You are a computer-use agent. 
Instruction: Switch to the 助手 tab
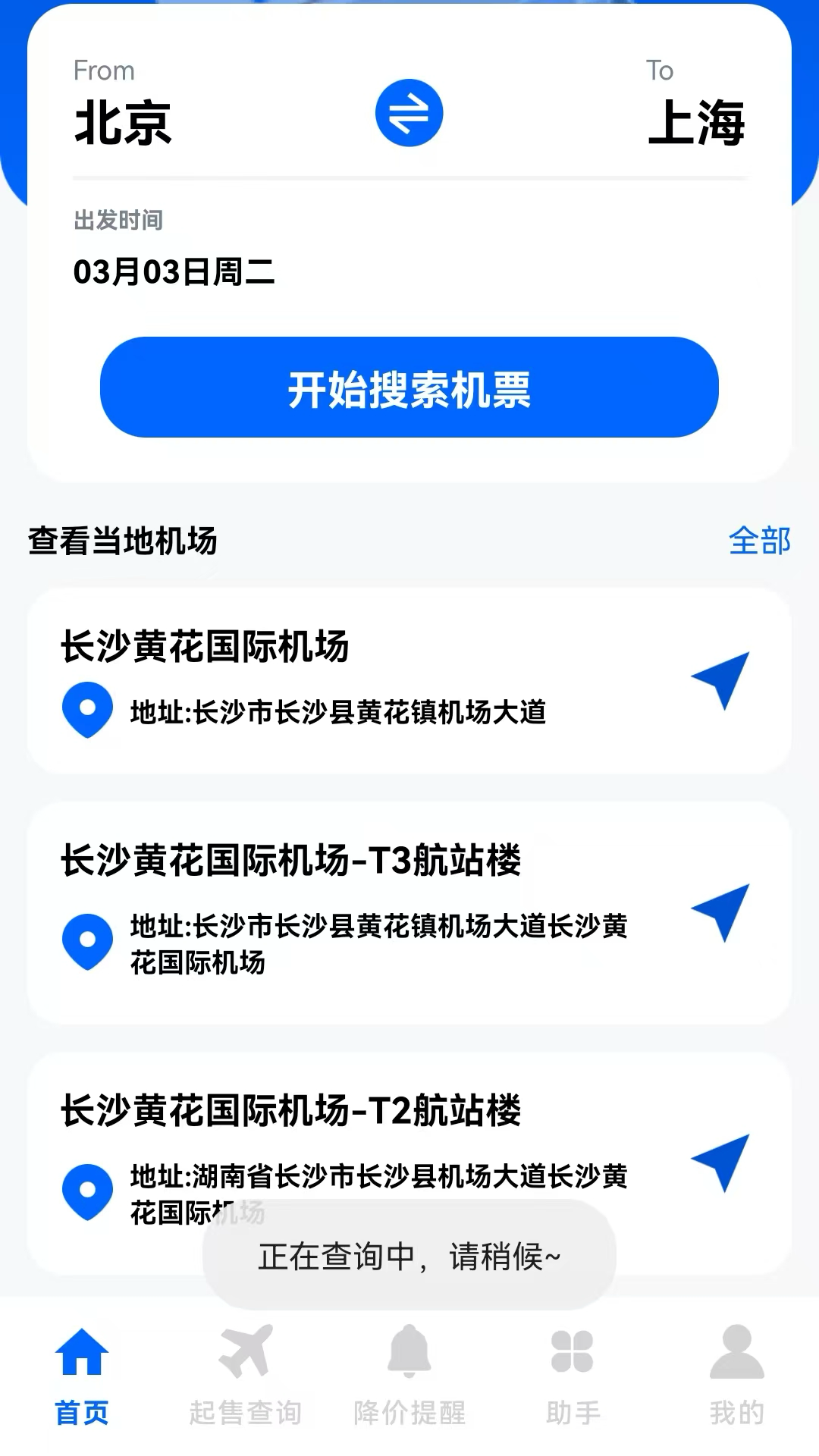click(571, 1361)
